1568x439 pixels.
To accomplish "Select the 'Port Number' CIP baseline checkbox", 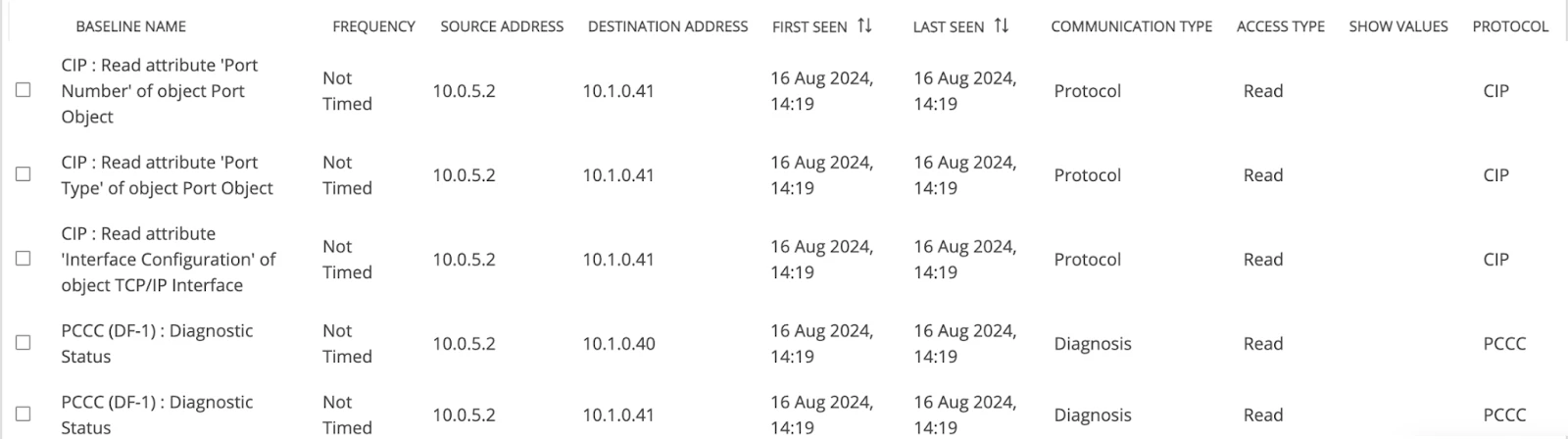I will click(x=24, y=90).
